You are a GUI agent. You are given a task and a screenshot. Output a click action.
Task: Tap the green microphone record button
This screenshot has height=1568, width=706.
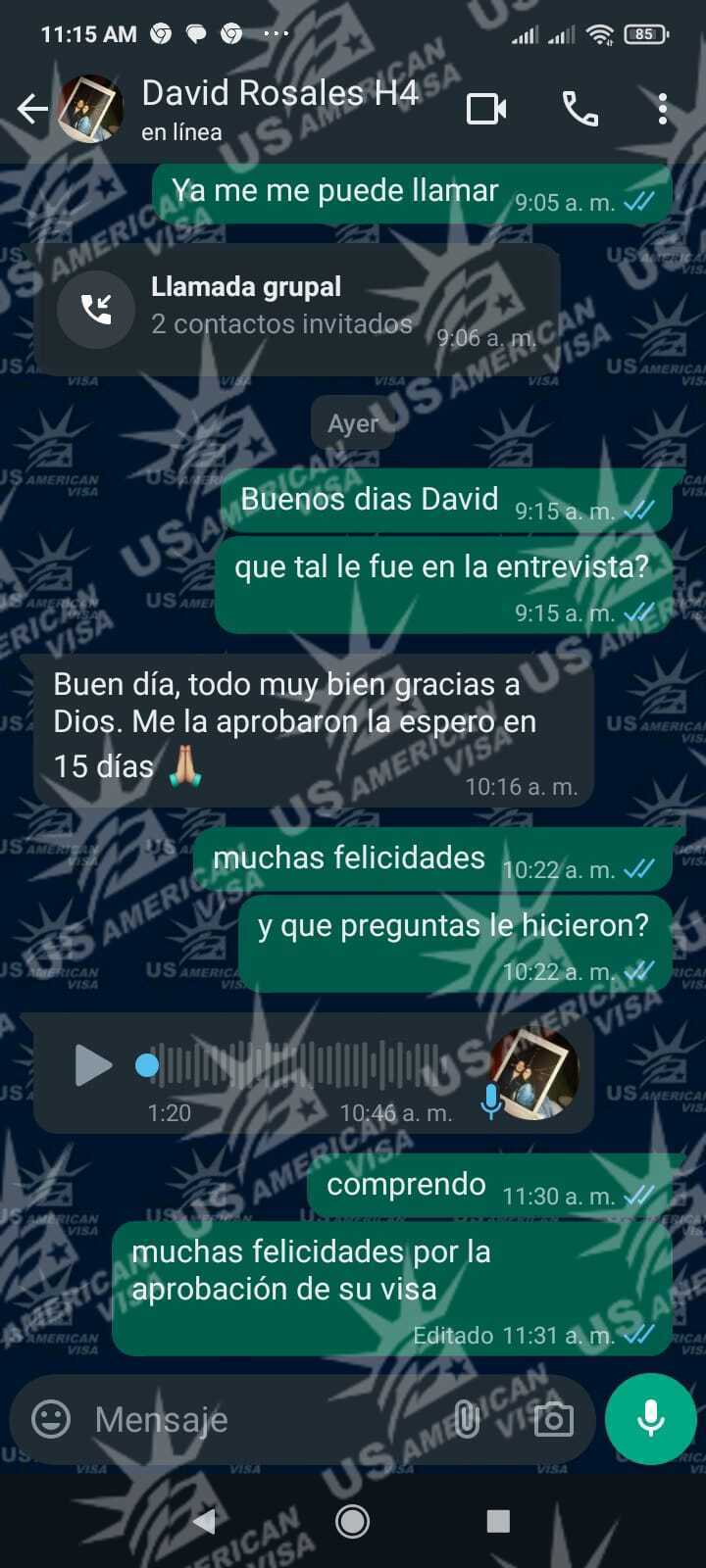pyautogui.click(x=650, y=1419)
